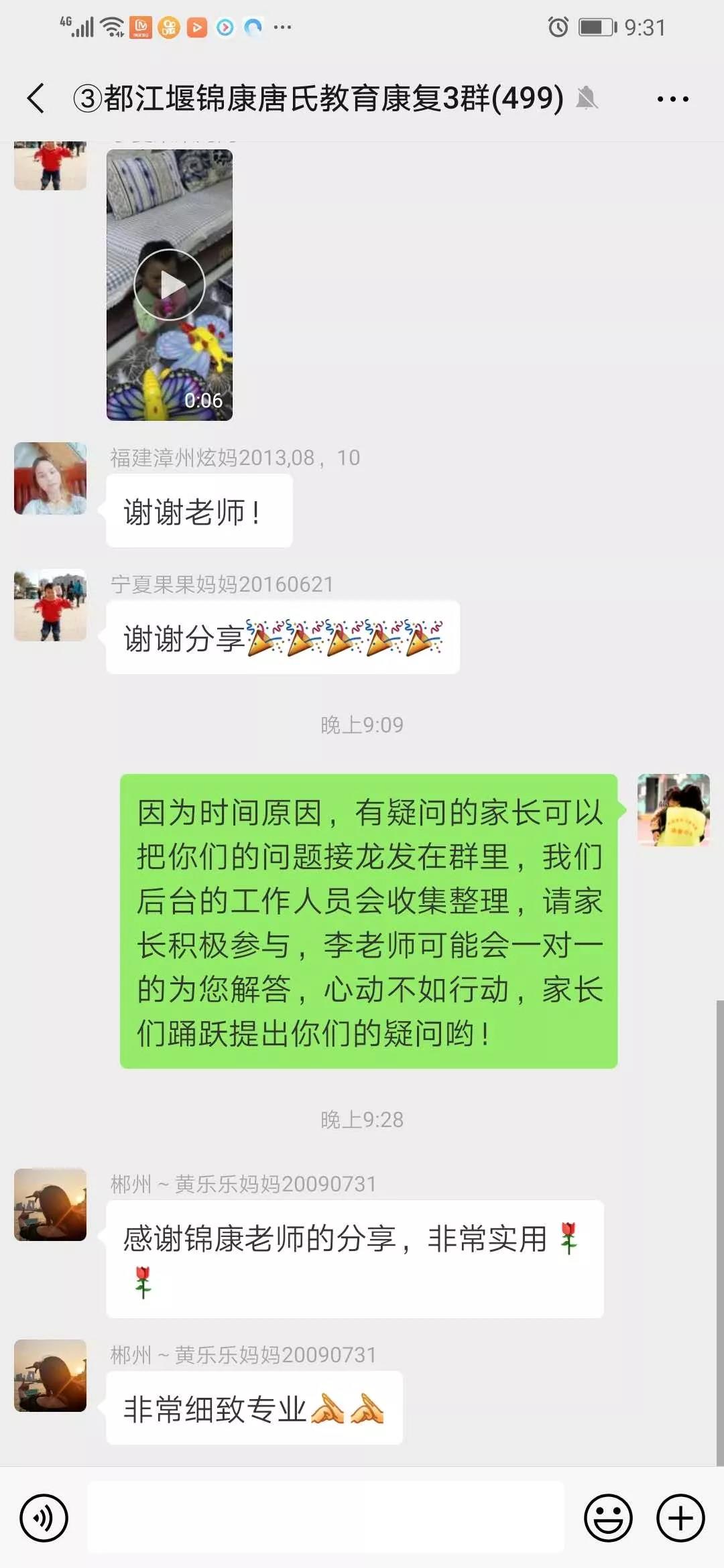
Task: Tap 宁夏果果妈妈20160621's avatar beside 谢谢分享
Action: [50, 605]
